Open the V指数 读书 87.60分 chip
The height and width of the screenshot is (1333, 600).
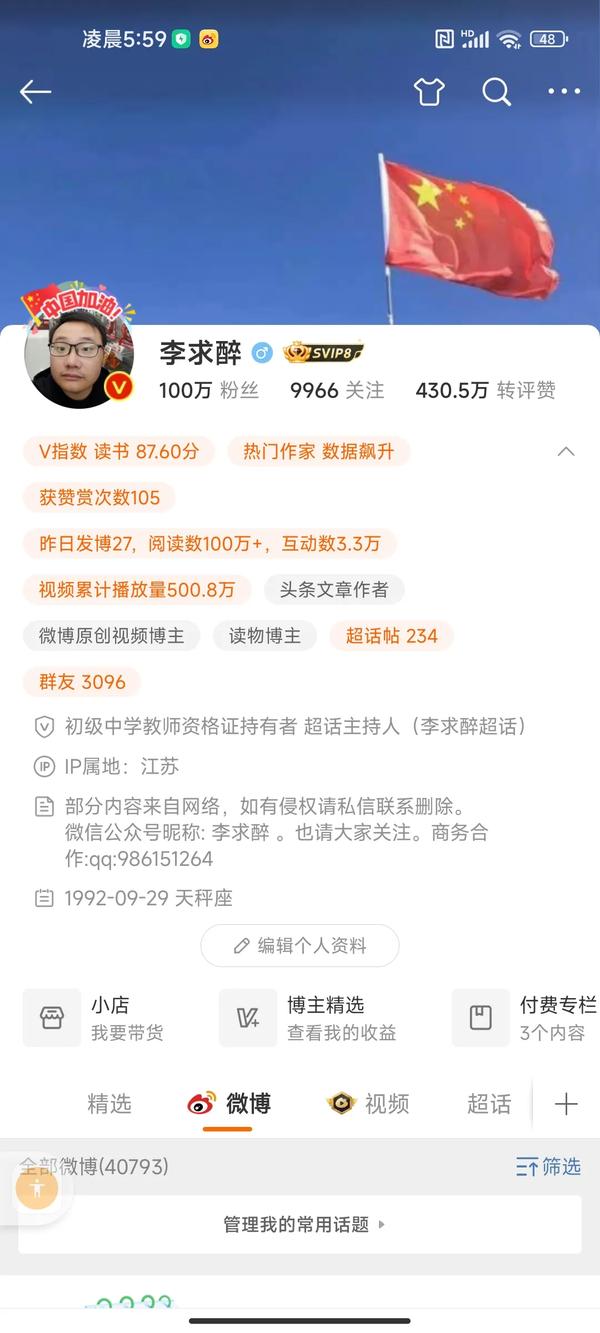pos(119,451)
